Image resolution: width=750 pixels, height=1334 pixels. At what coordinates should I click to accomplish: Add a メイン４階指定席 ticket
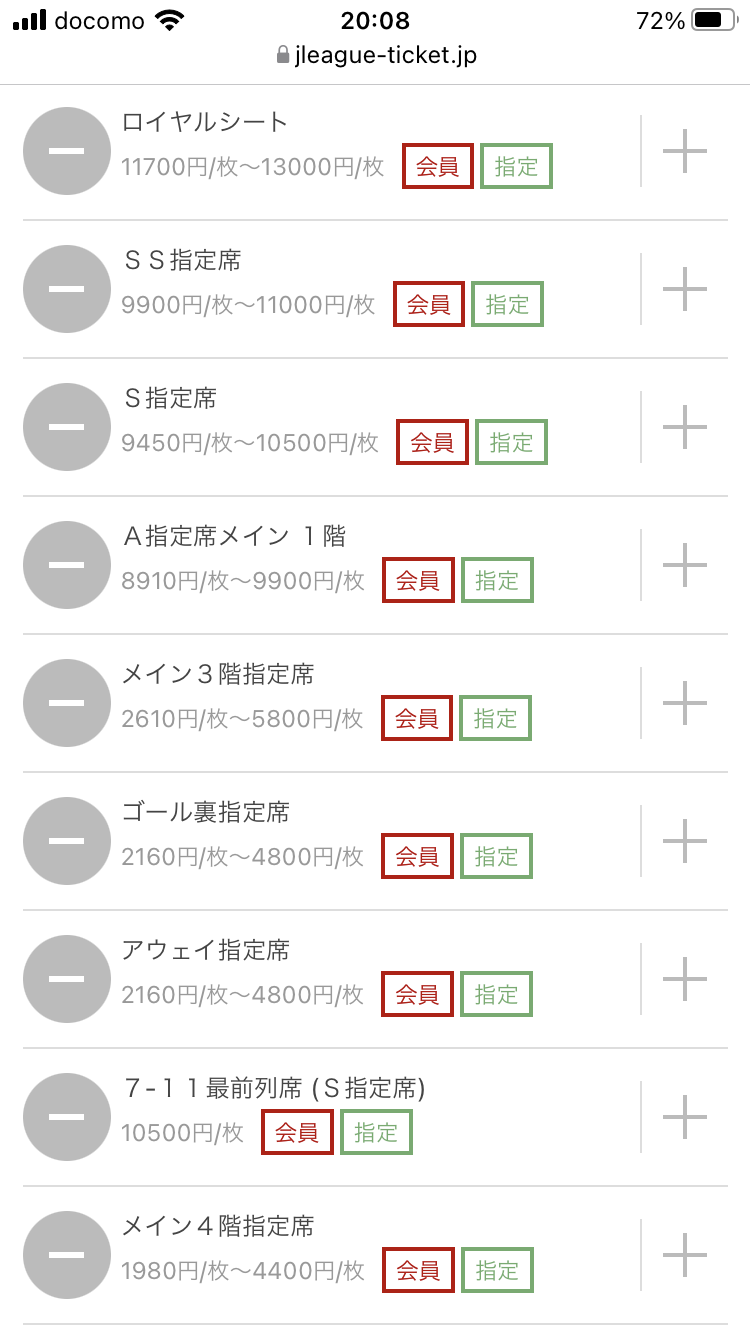(685, 1255)
